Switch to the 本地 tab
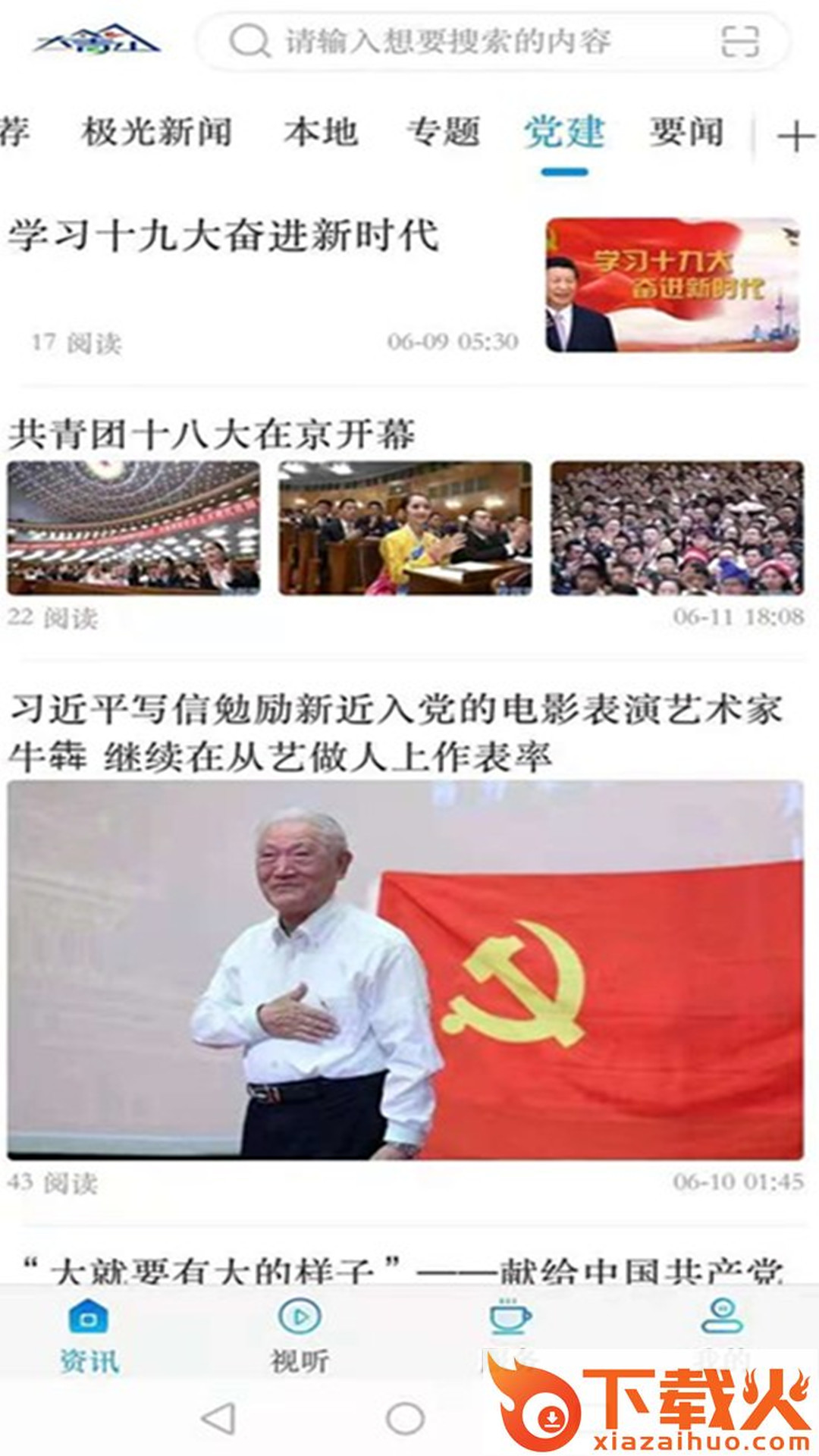 (x=321, y=133)
